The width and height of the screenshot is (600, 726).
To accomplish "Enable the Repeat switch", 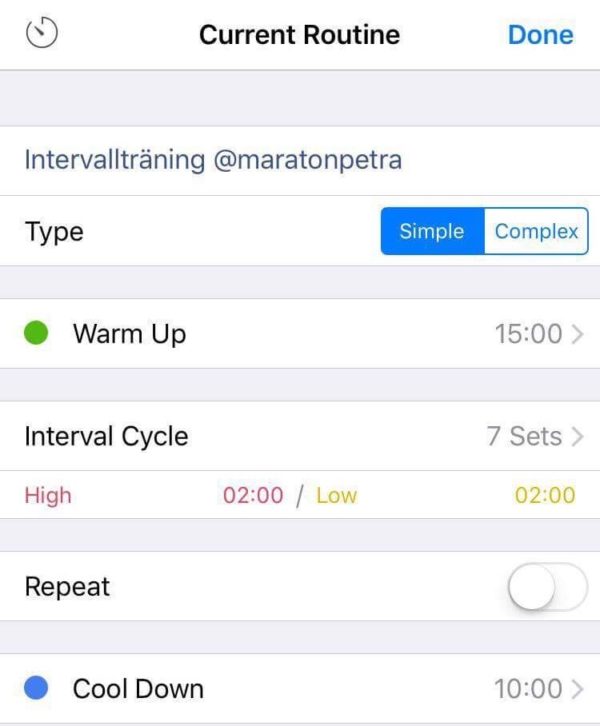I will coord(546,586).
